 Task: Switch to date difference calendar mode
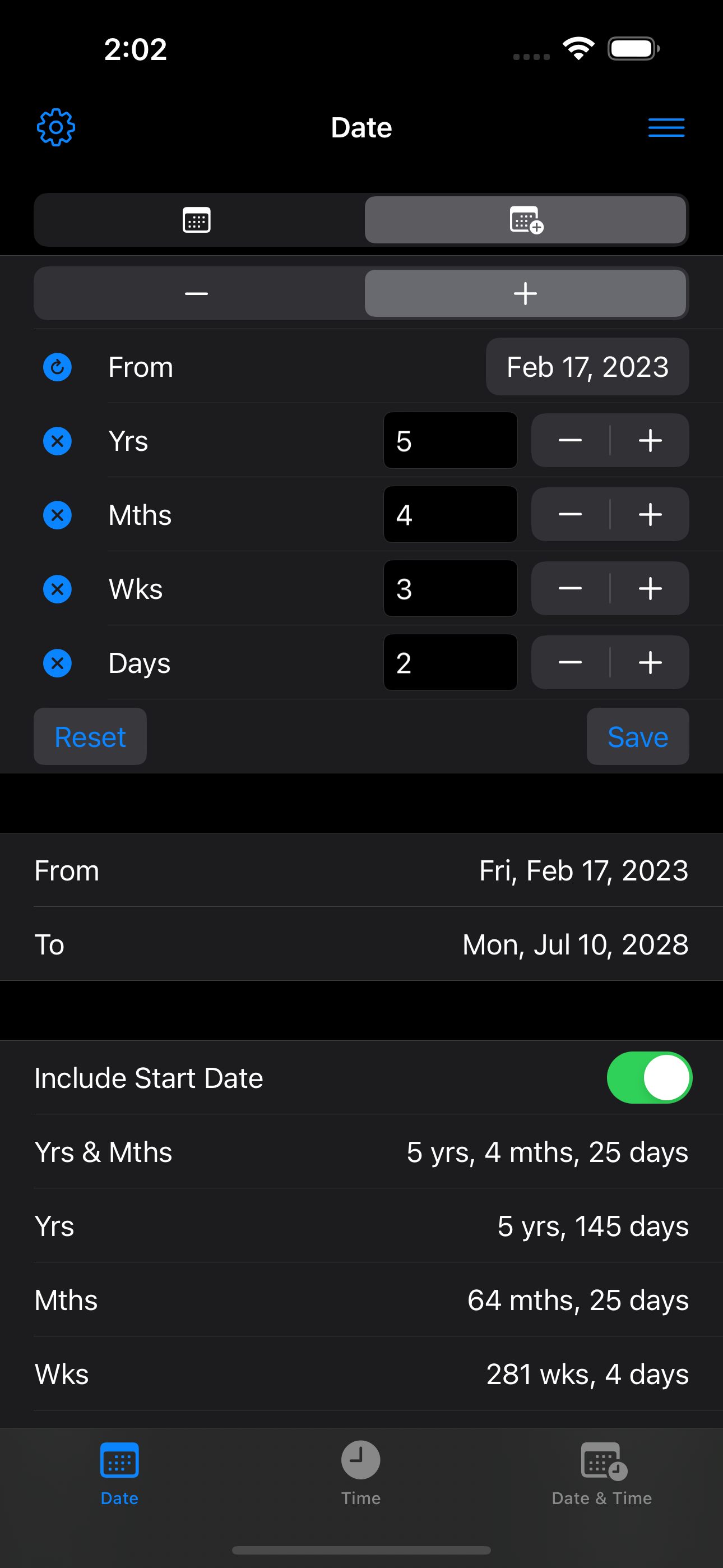[196, 220]
